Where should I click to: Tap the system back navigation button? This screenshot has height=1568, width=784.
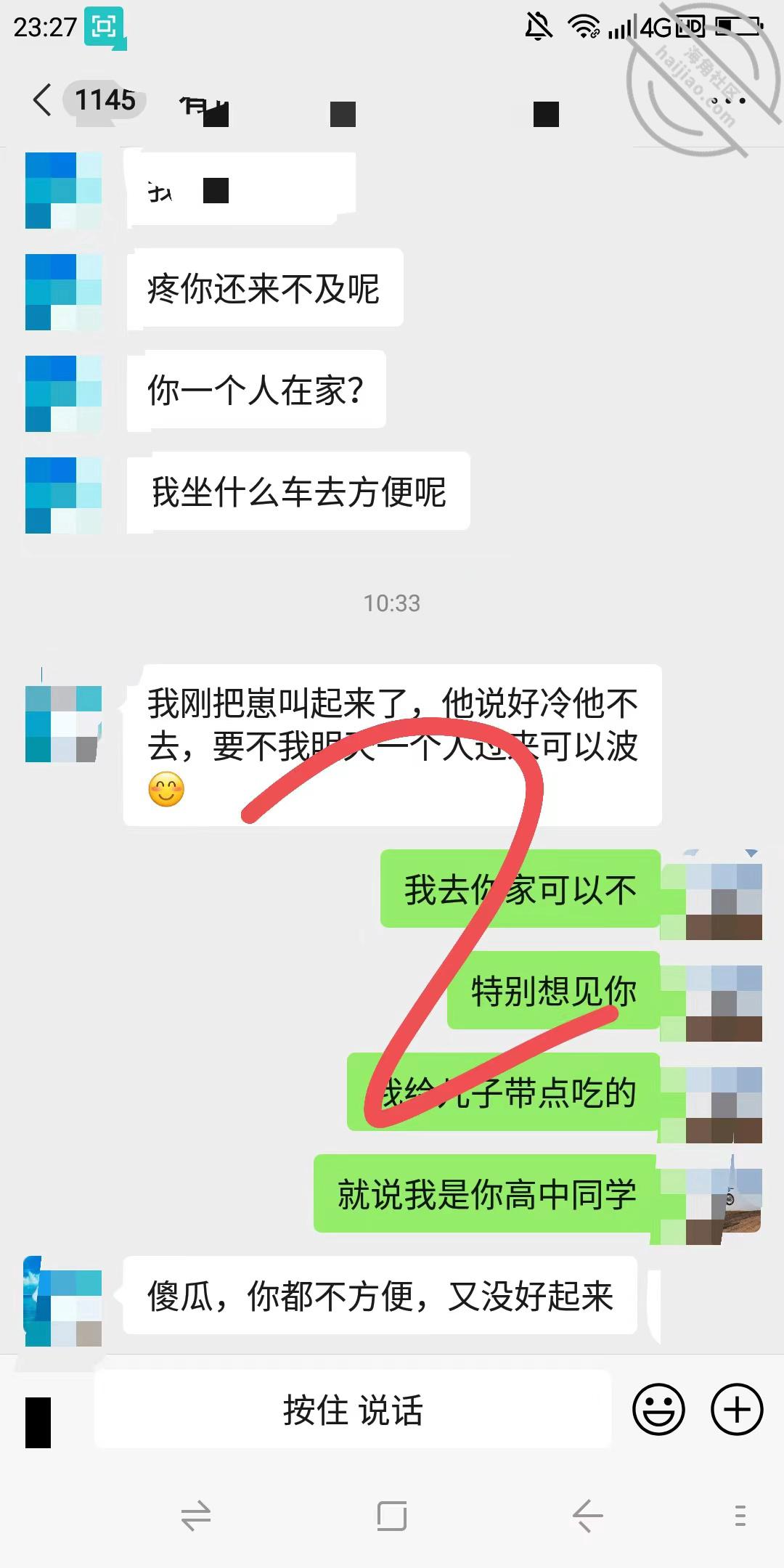point(587,1516)
